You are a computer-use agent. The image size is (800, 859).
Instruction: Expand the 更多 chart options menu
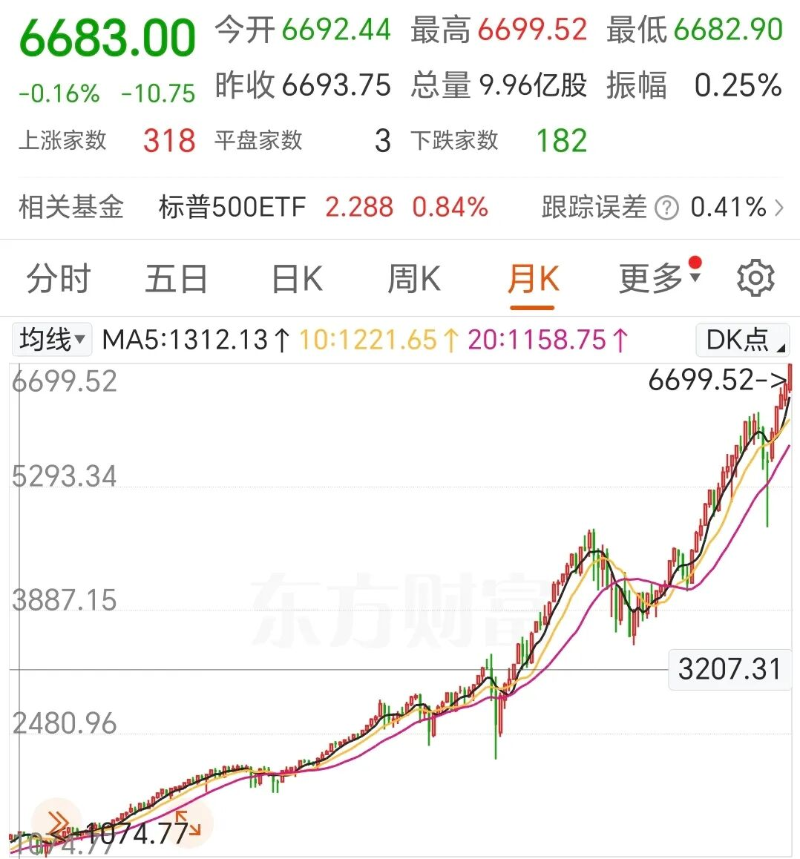[x=654, y=279]
